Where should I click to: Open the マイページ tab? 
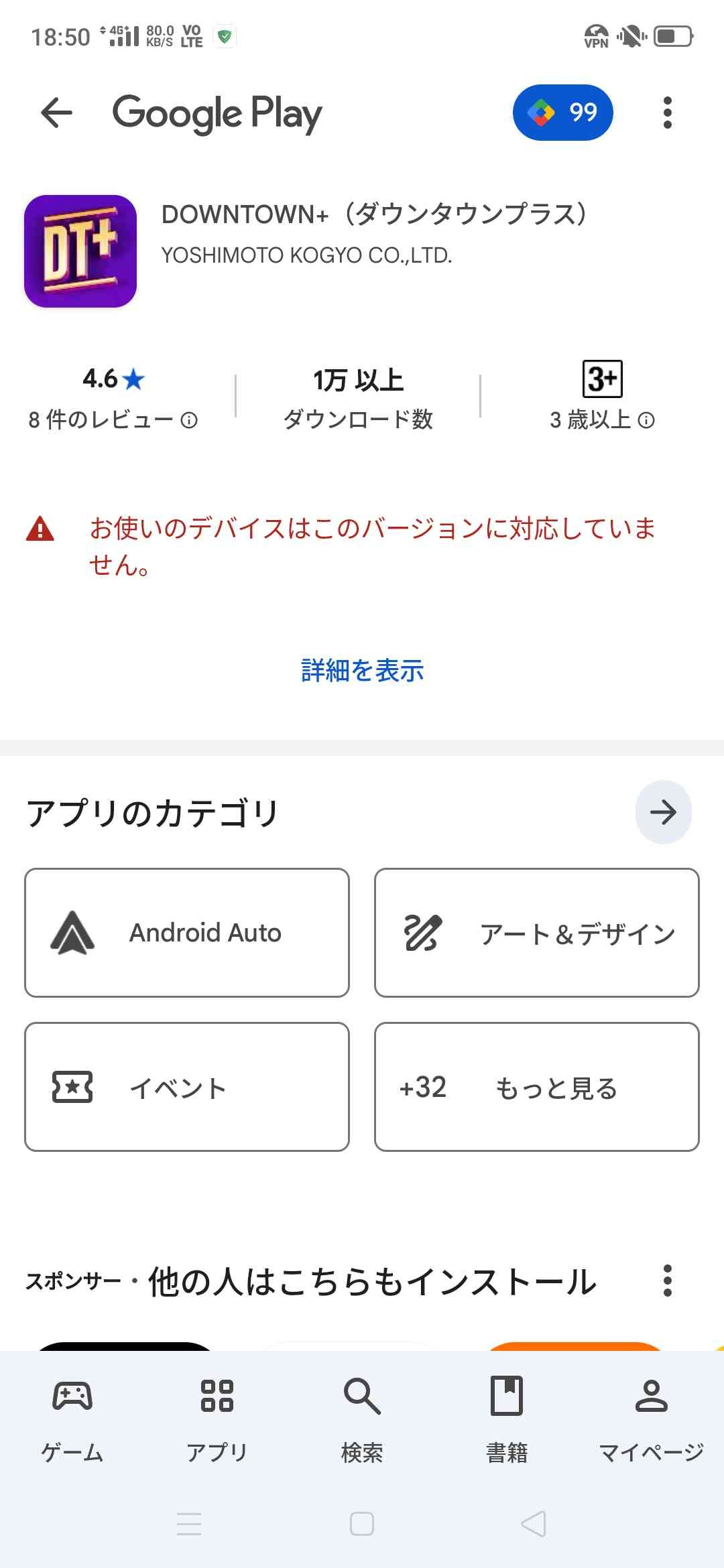coord(651,1419)
